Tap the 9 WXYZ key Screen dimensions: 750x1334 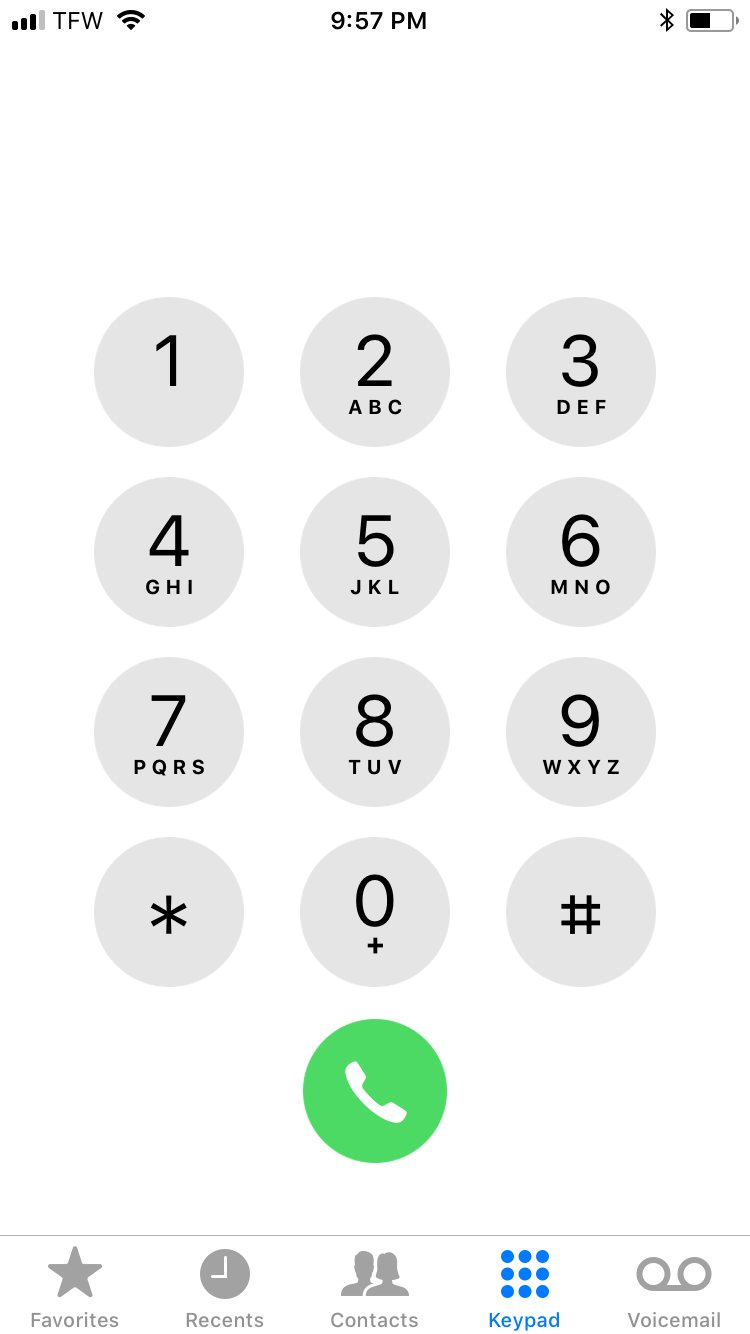coord(581,731)
